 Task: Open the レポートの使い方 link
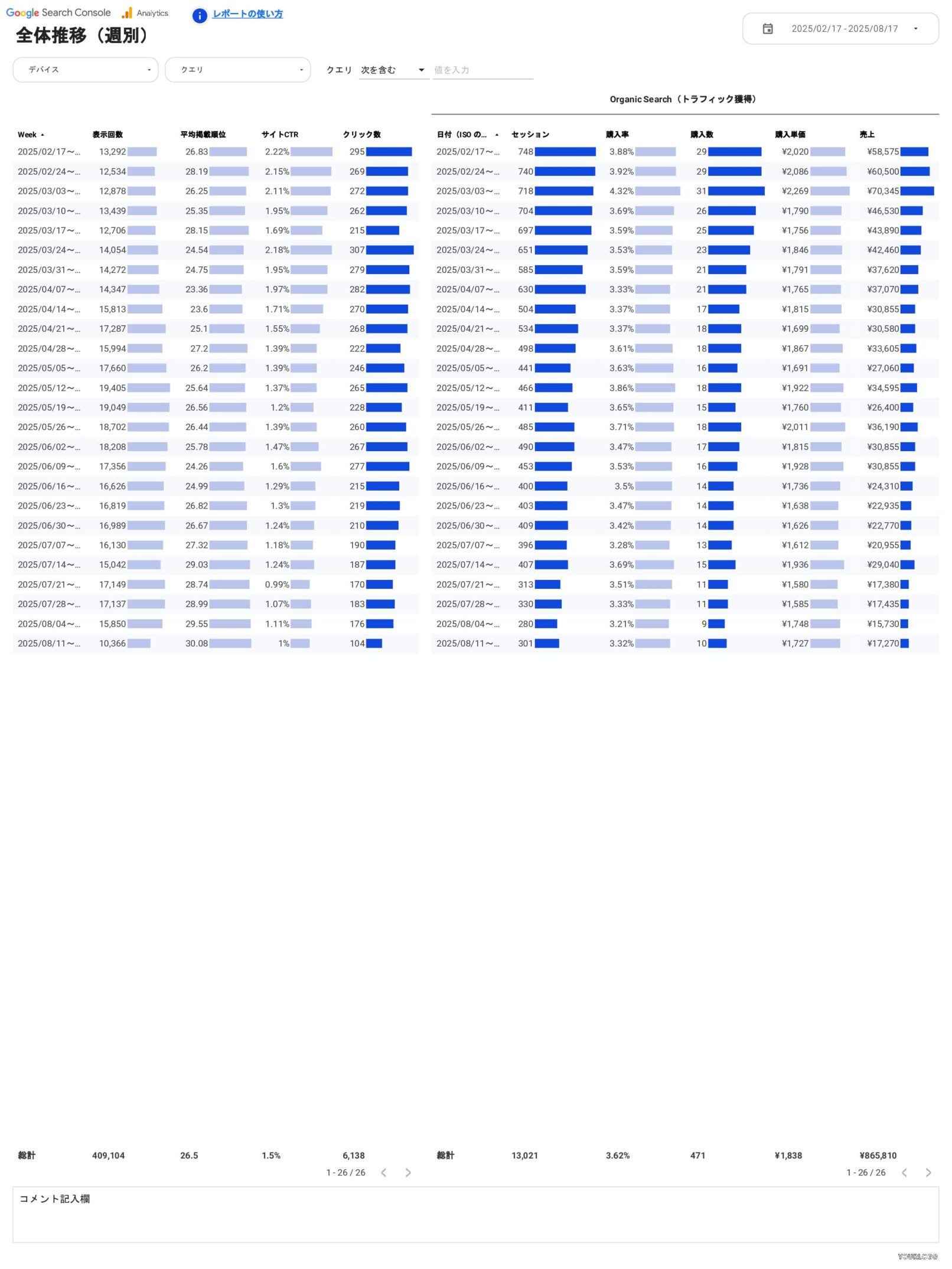(x=247, y=14)
